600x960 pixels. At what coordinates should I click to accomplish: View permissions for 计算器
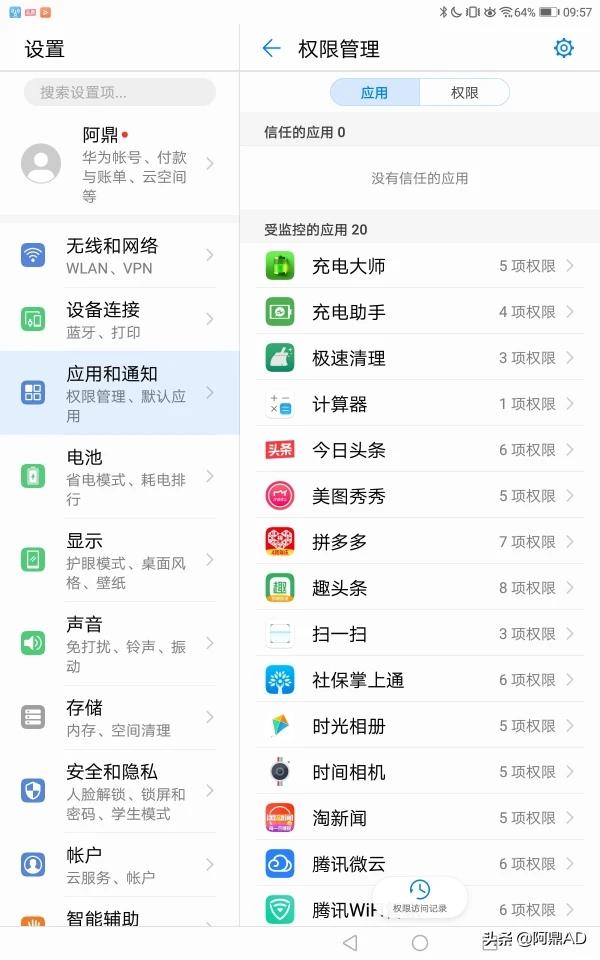420,404
